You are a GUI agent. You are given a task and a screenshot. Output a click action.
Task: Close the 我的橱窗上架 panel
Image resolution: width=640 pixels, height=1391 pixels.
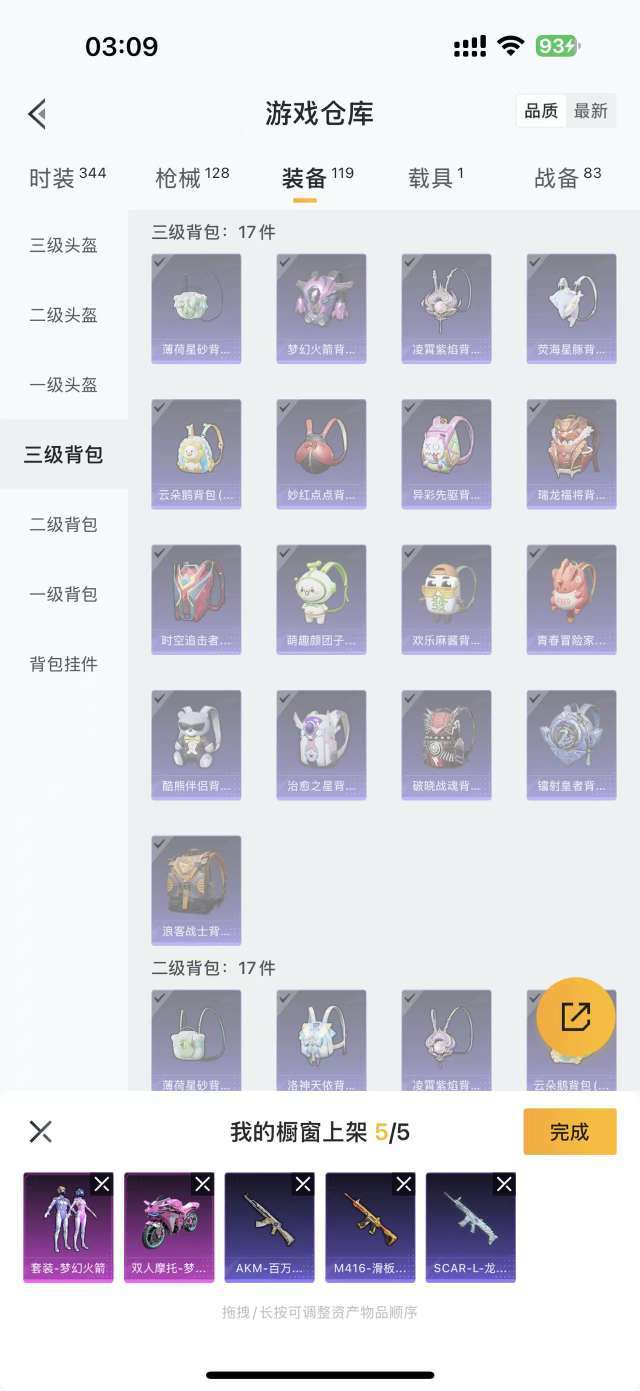click(x=41, y=1132)
